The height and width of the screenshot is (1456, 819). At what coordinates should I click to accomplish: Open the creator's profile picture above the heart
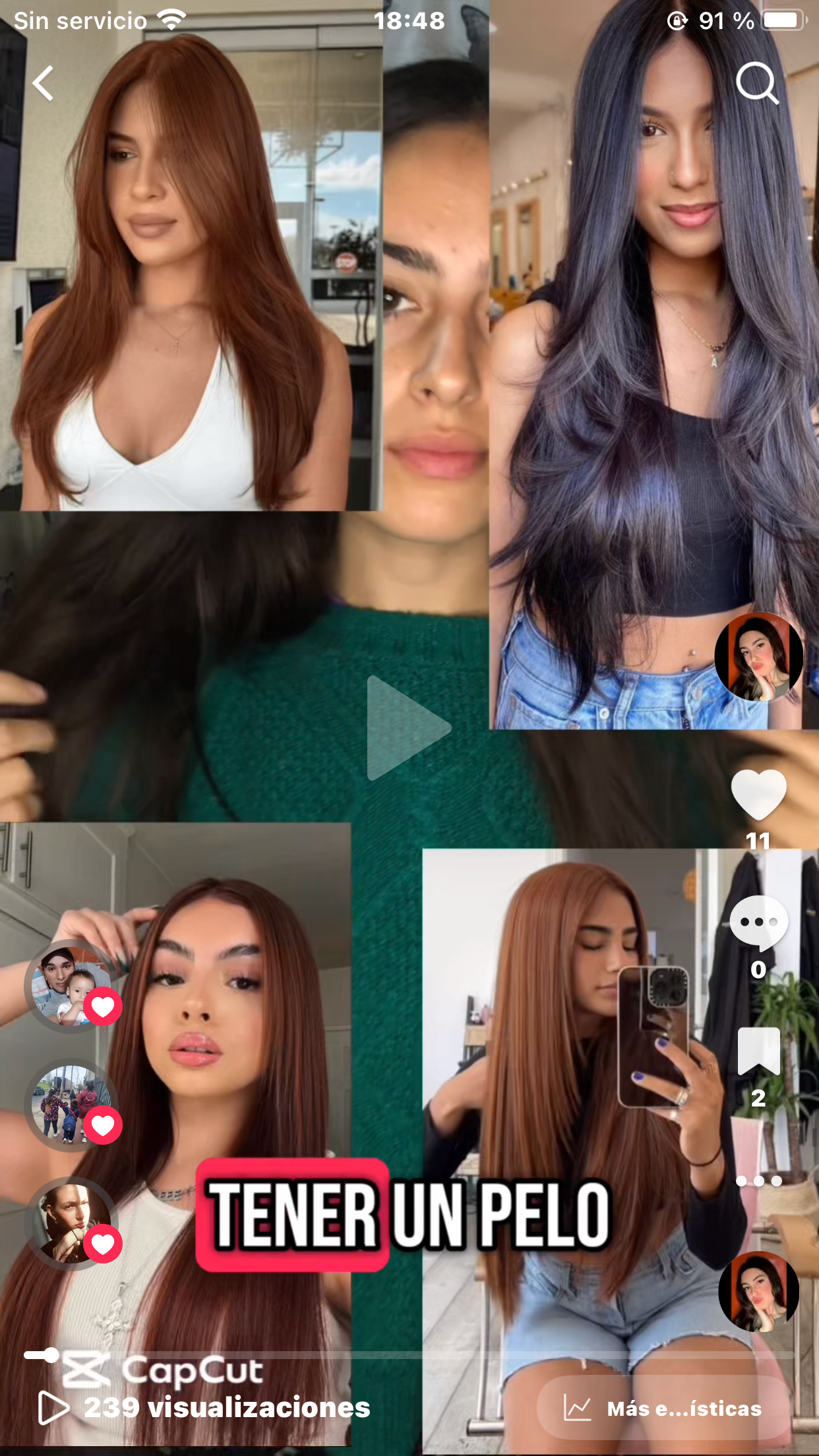coord(758,657)
